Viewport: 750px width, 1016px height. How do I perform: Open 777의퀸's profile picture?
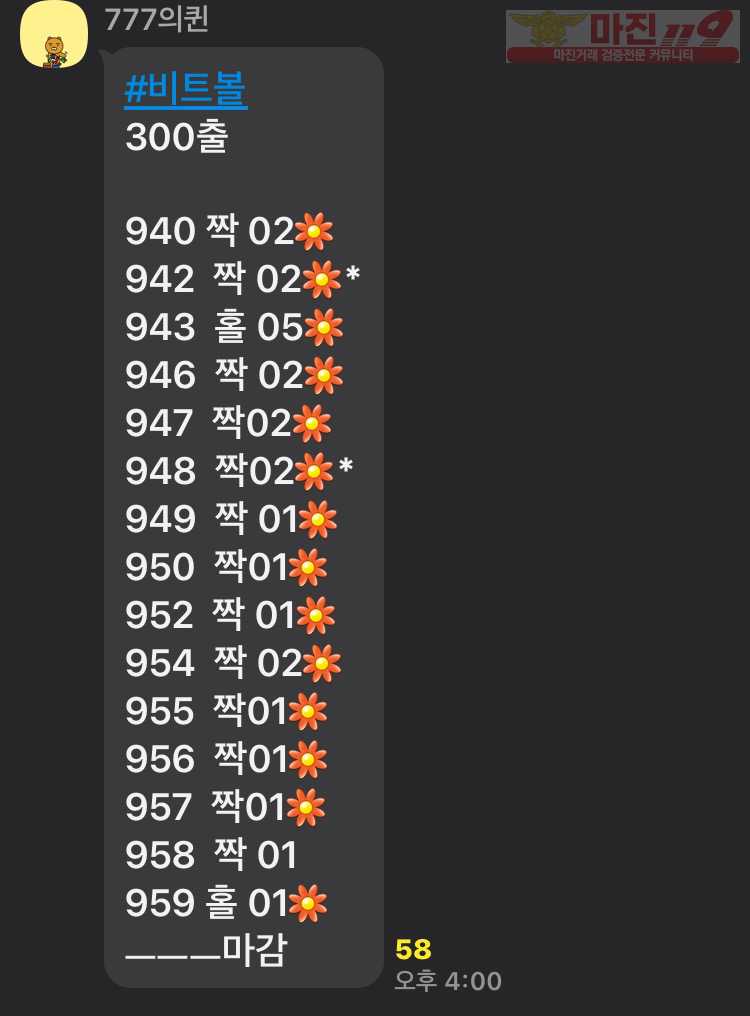pyautogui.click(x=54, y=36)
